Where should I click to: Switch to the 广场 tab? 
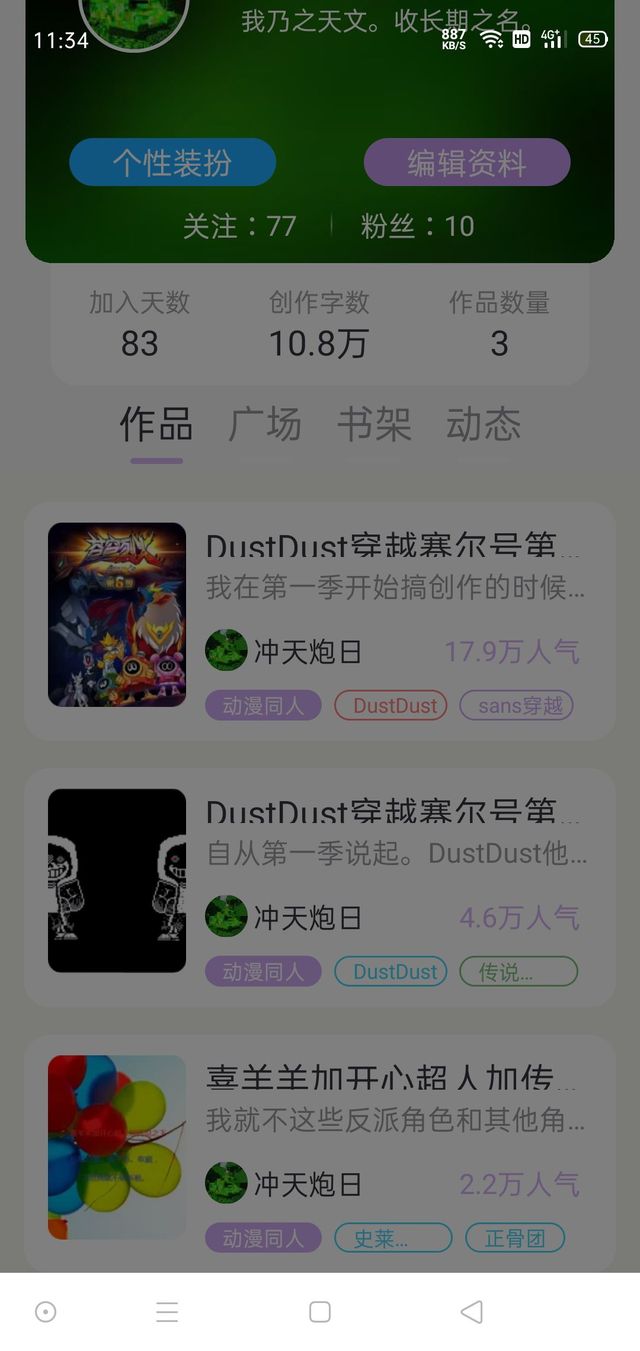(x=265, y=425)
